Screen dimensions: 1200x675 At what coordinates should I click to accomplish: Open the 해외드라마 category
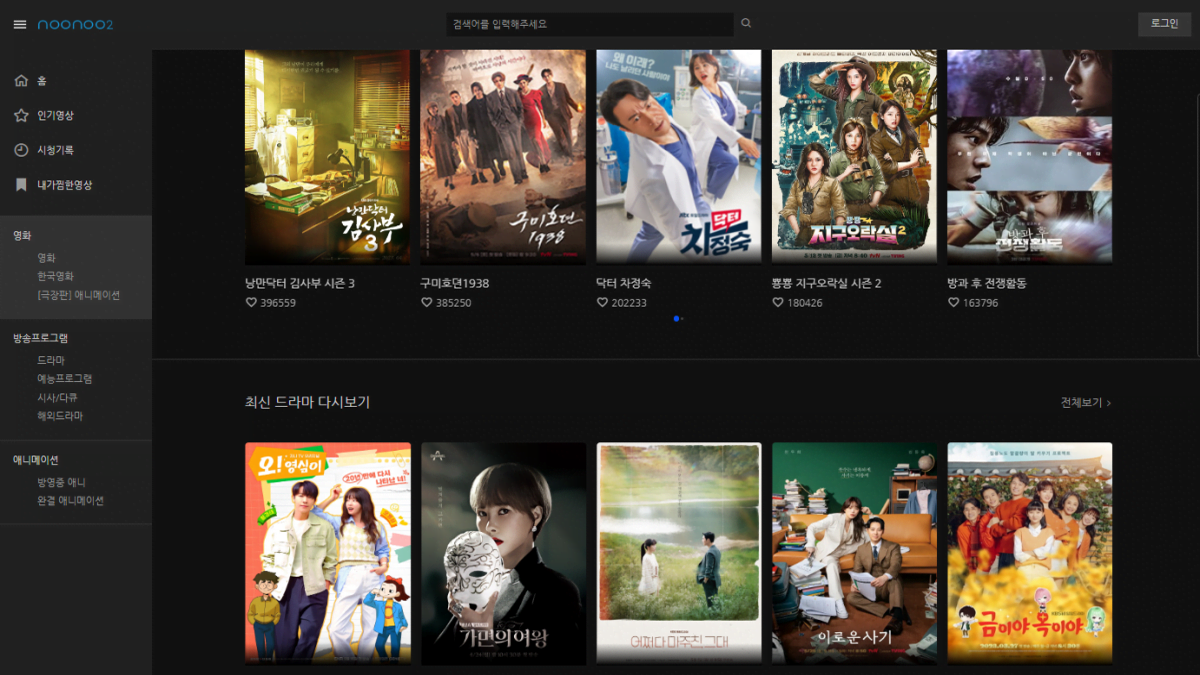(60, 416)
